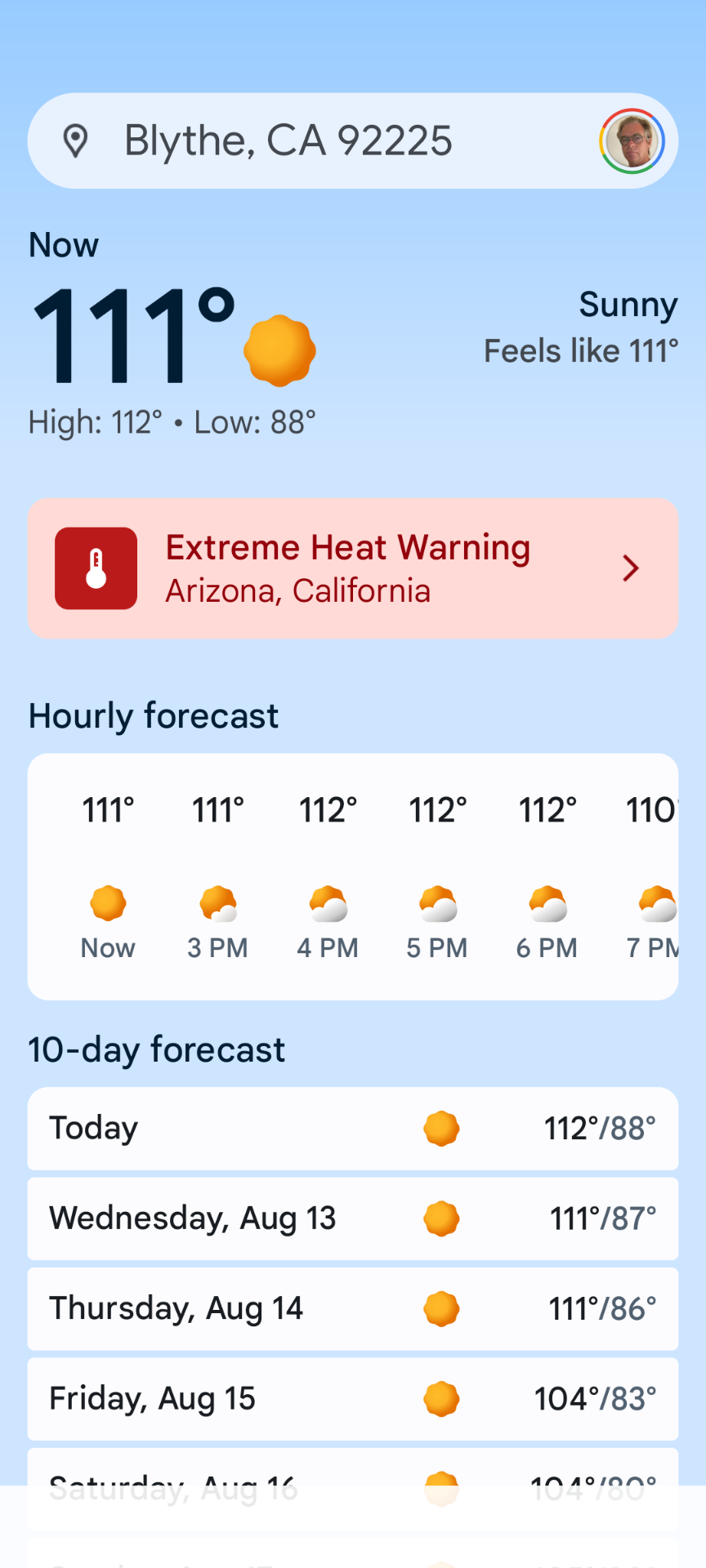Expand Friday, Aug 15 forecast
Screen dimensions: 706x1568
[353, 1398]
